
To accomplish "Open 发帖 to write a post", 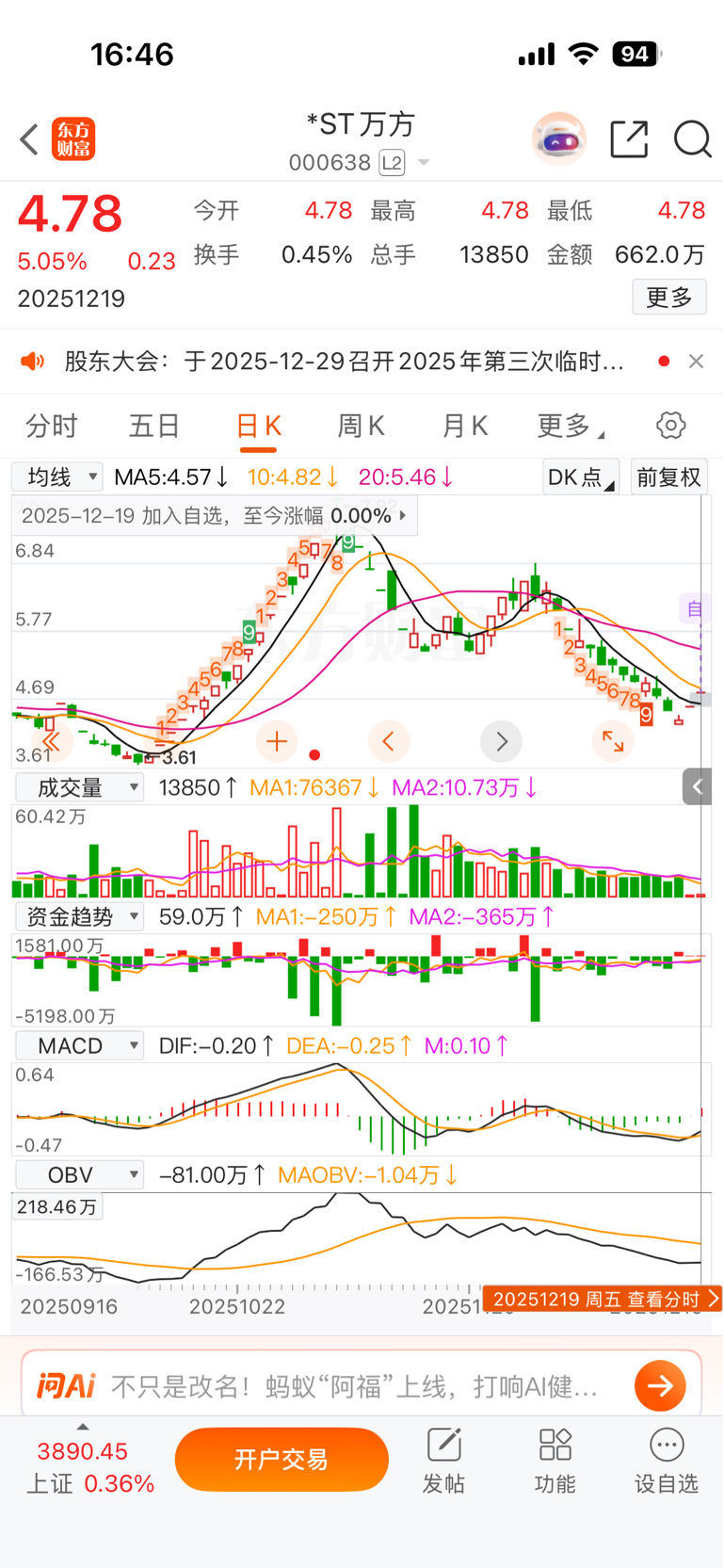I will 443,1461.
